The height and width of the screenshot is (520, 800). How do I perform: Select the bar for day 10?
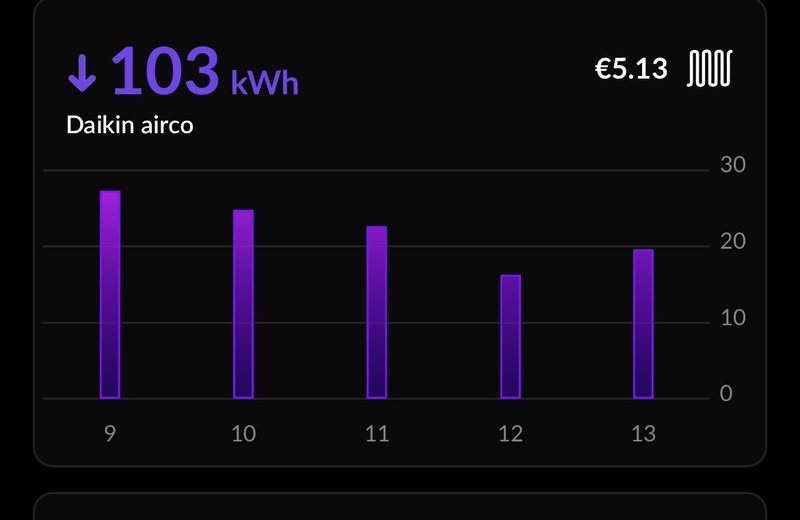point(243,304)
